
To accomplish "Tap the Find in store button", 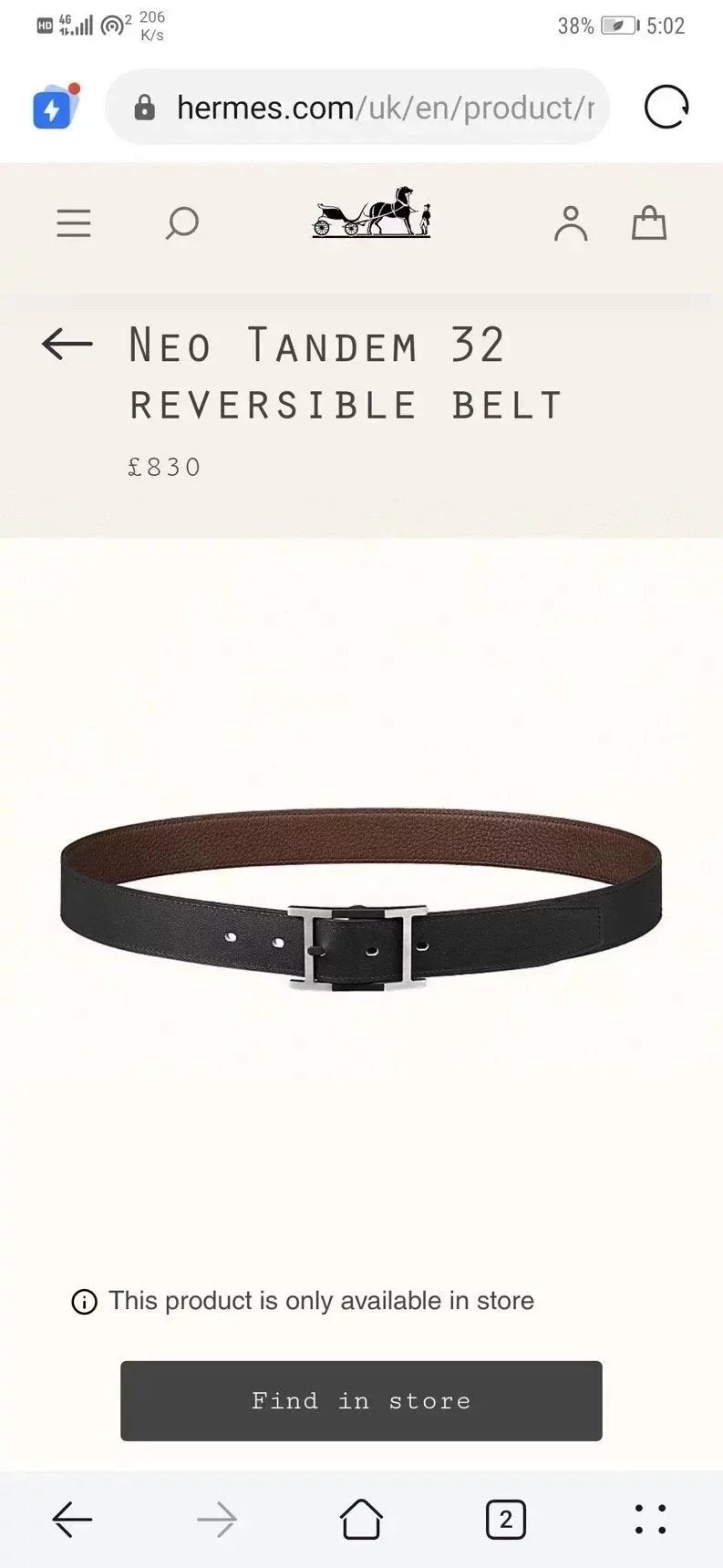I will tap(361, 1400).
